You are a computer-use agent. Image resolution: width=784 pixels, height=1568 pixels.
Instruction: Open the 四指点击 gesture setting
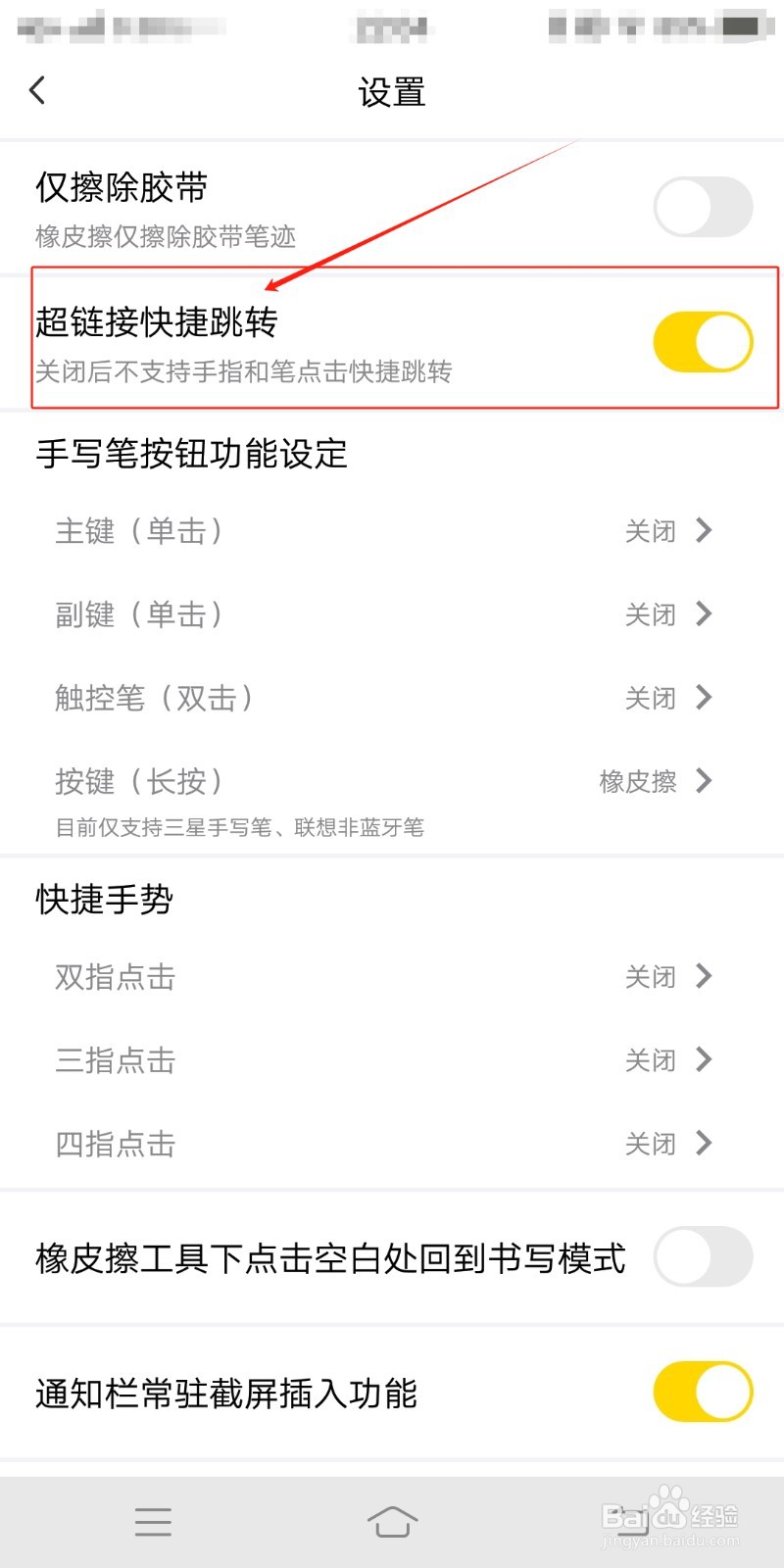(704, 1143)
